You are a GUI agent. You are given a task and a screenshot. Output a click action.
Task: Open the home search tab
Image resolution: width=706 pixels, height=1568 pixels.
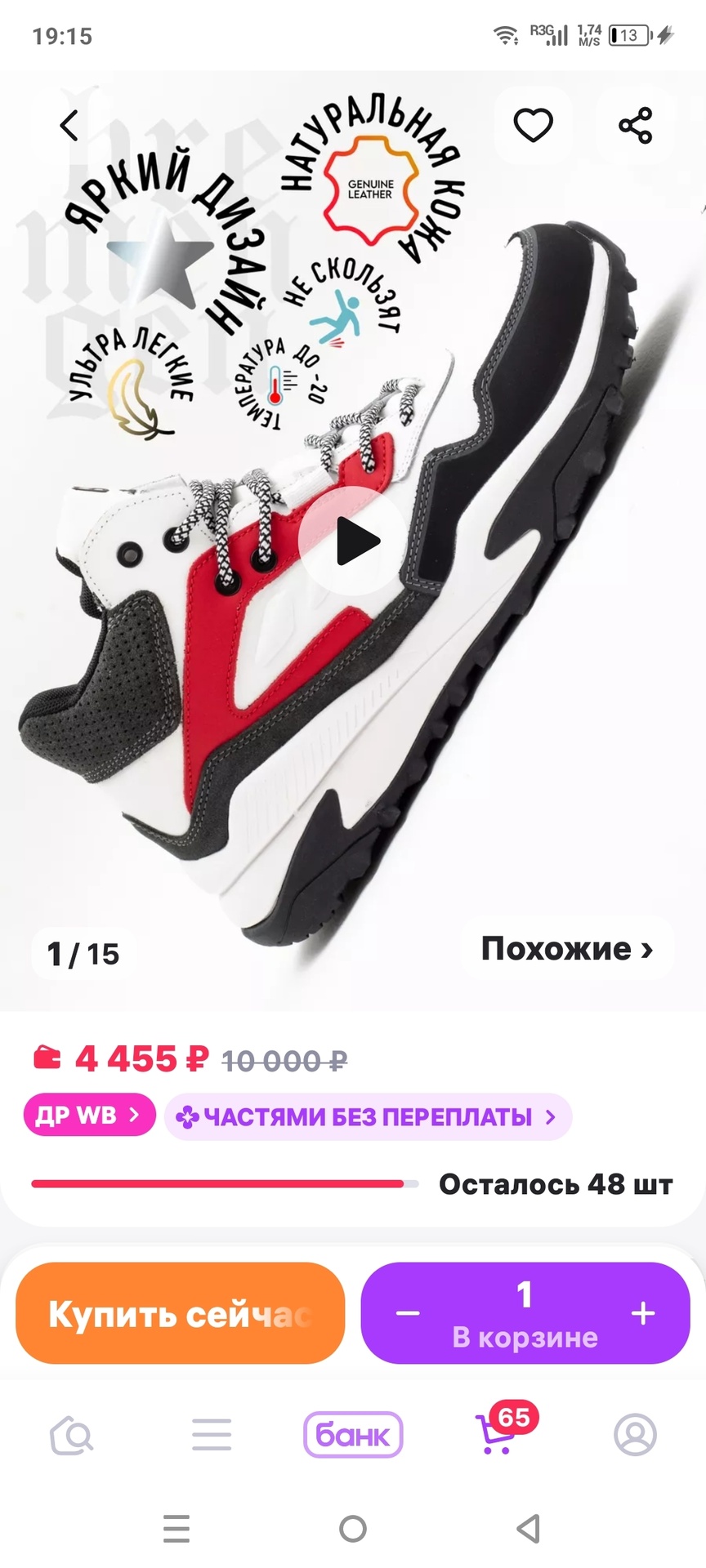pos(71,1435)
